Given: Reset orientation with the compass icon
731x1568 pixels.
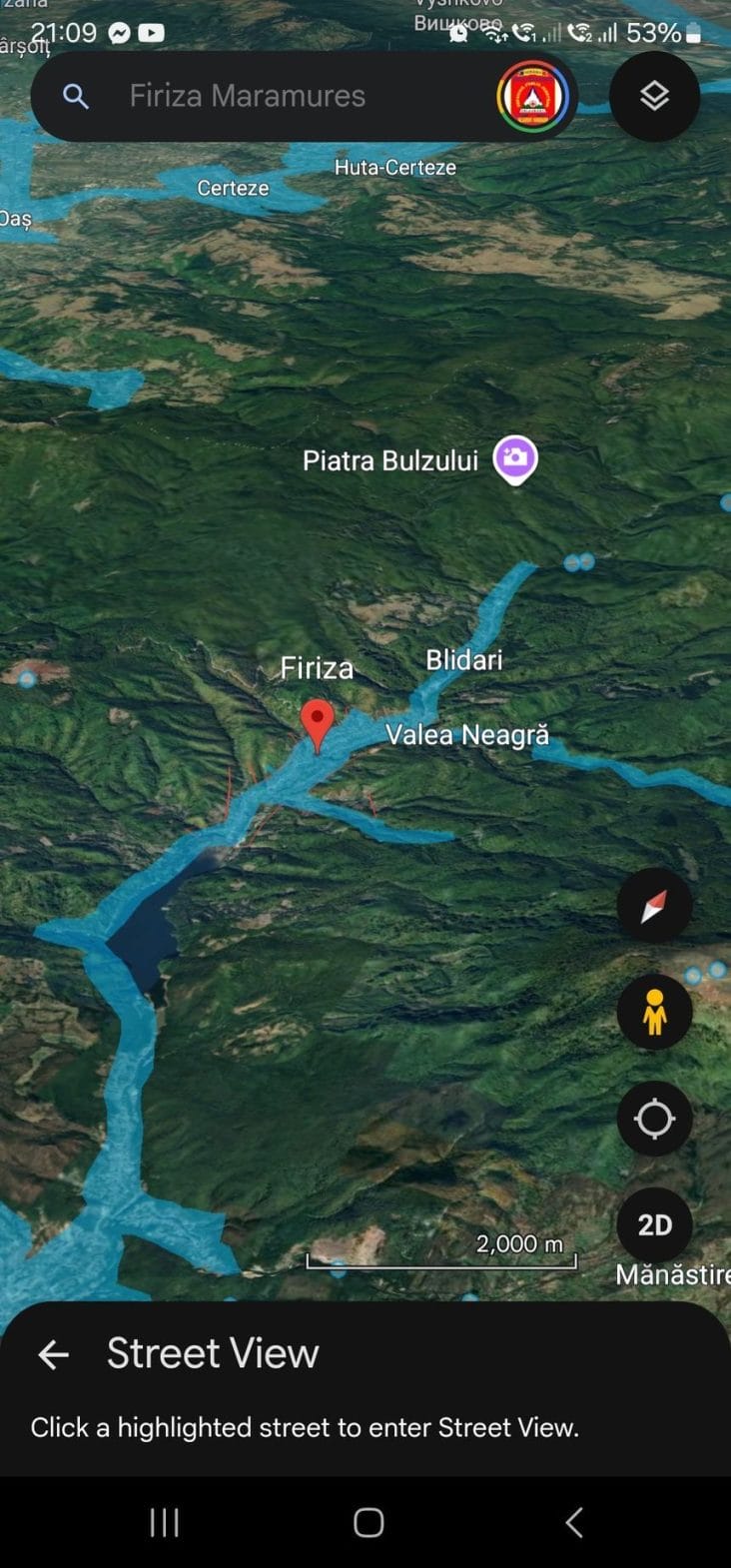Looking at the screenshot, I should 654,904.
